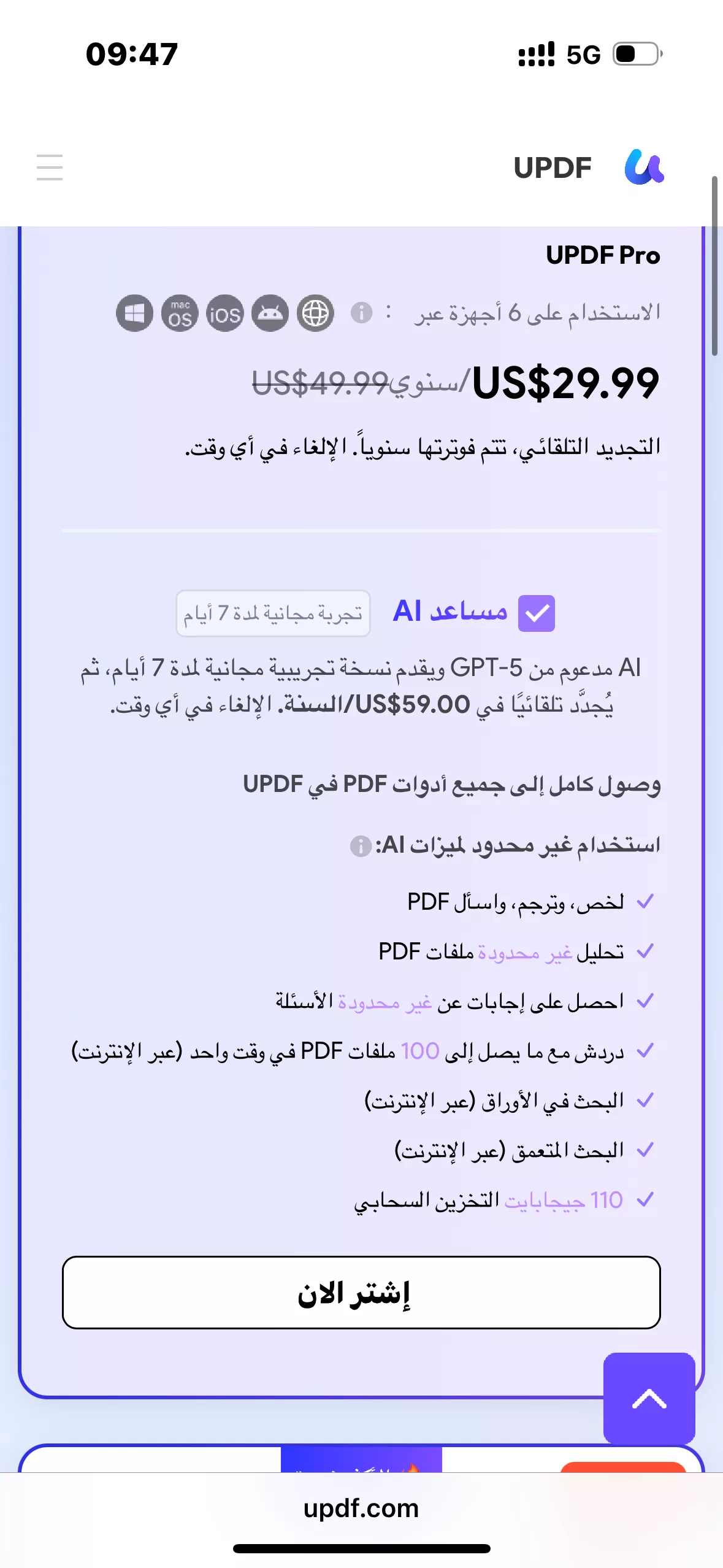Tap the updf.com address bar
Image resolution: width=723 pixels, height=1568 pixels.
coord(361,1508)
